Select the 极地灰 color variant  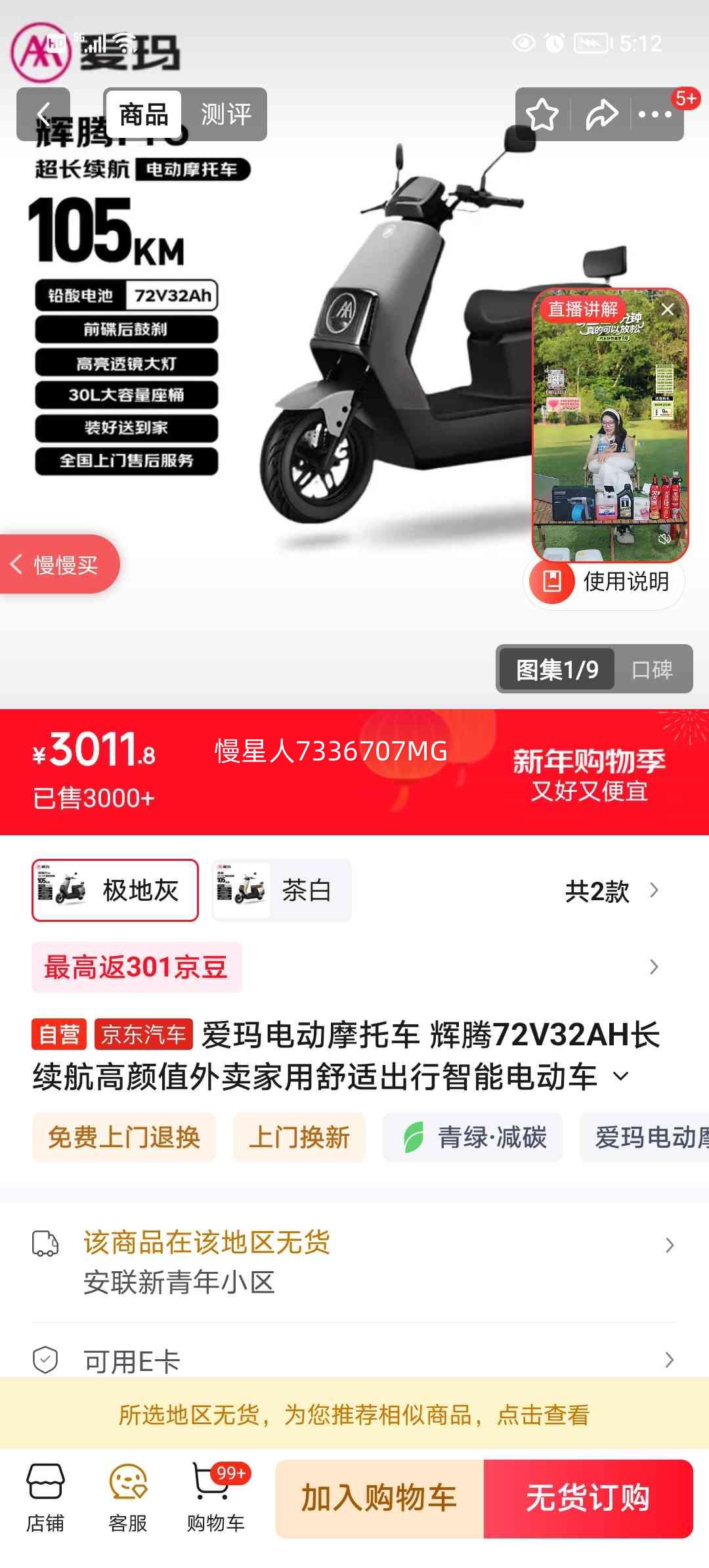pyautogui.click(x=114, y=890)
